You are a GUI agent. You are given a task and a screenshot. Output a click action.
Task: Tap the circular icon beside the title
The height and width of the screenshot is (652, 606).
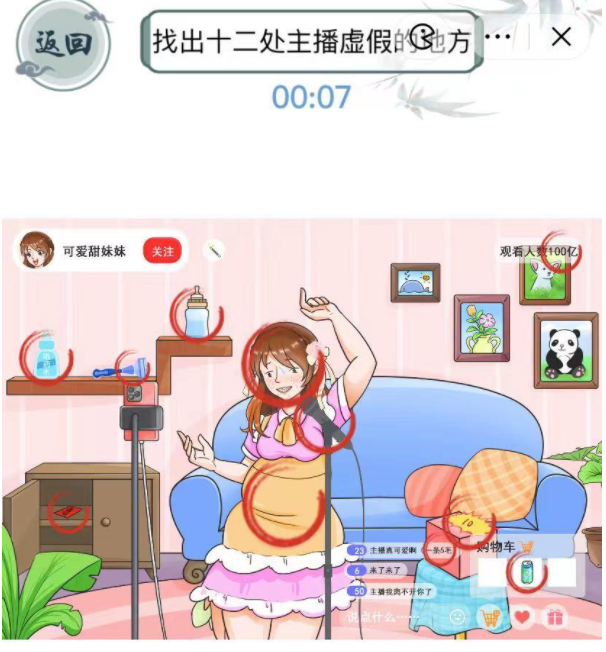point(424,38)
